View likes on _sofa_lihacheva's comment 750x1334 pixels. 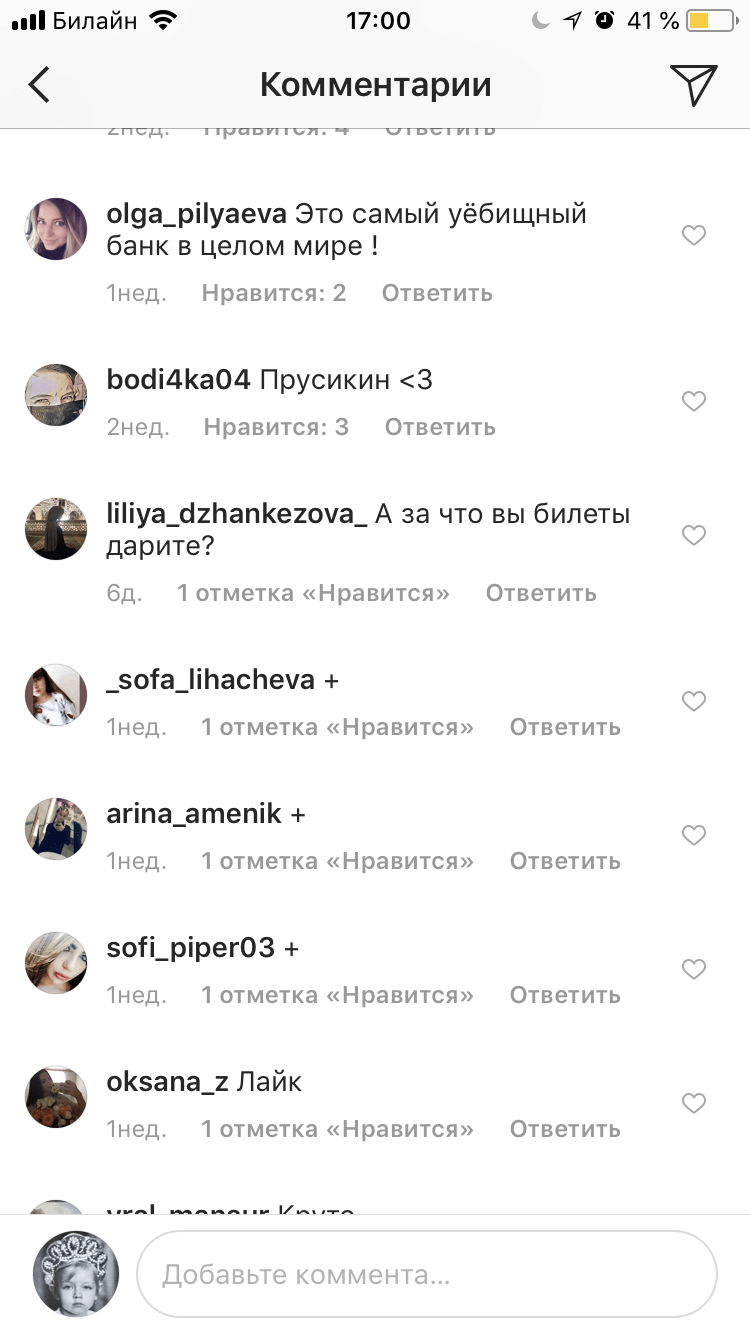coord(338,727)
